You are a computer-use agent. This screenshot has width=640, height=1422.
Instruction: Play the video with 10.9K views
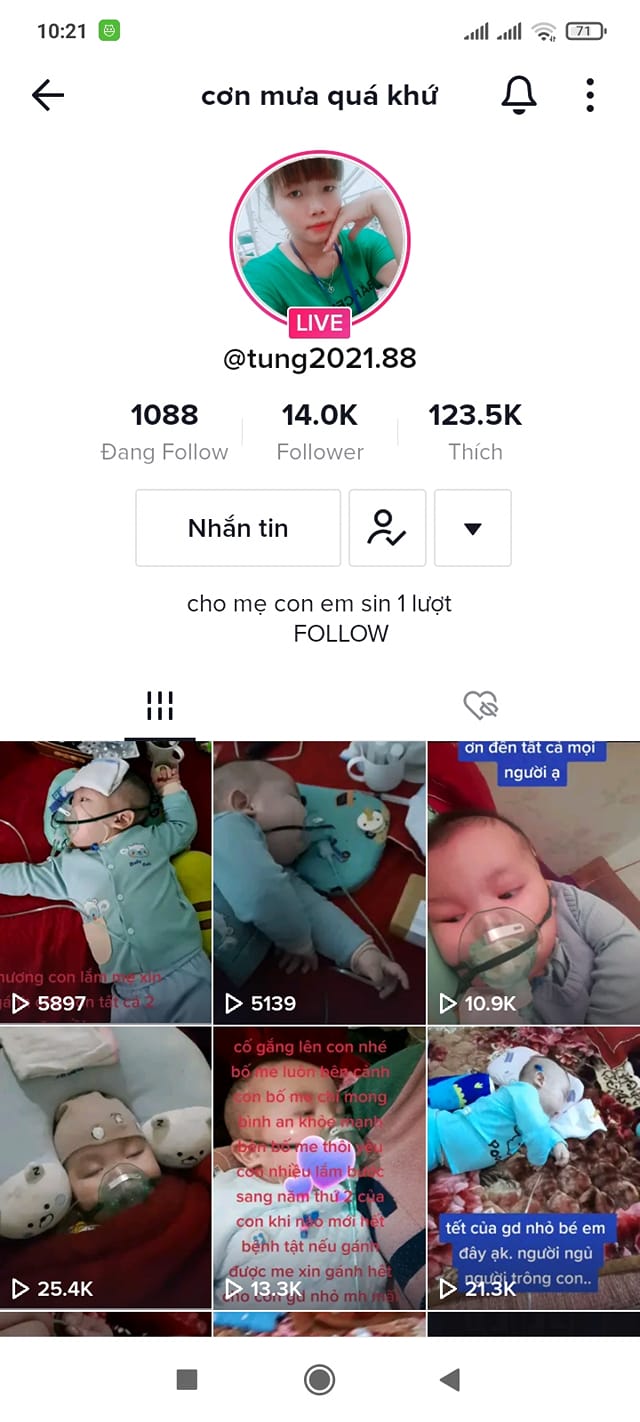(x=534, y=883)
